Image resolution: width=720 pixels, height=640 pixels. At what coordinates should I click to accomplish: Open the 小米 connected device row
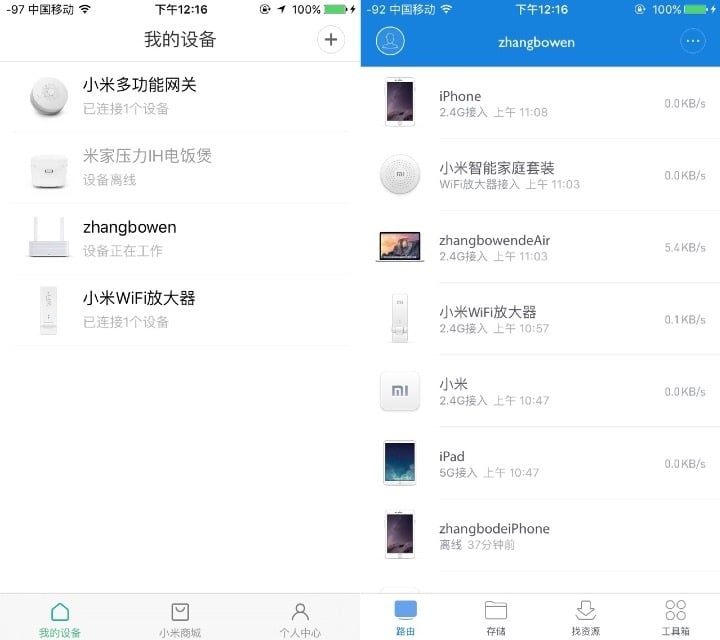[540, 391]
